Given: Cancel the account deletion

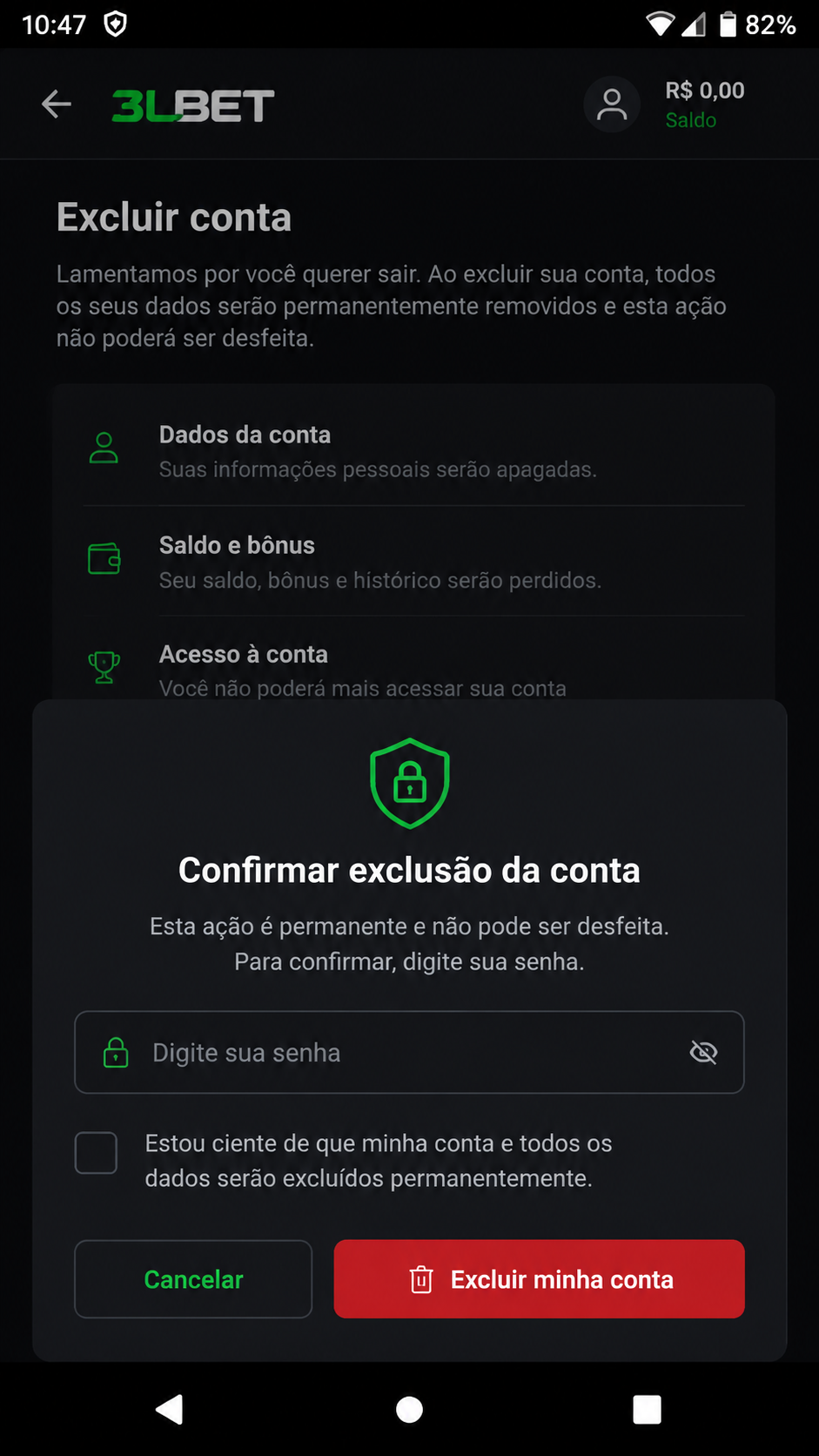Looking at the screenshot, I should (193, 1279).
